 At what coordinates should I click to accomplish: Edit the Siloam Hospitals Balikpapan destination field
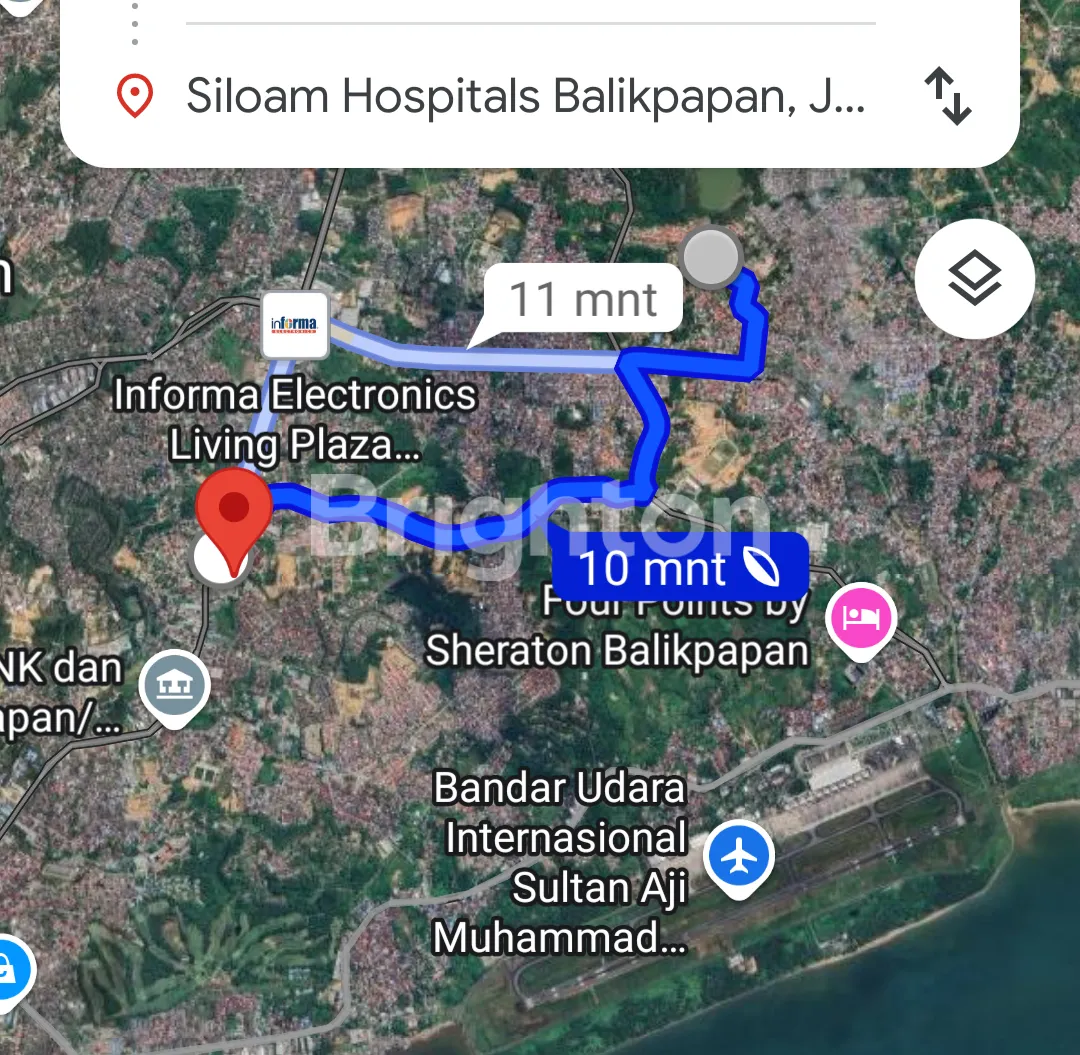coord(525,97)
